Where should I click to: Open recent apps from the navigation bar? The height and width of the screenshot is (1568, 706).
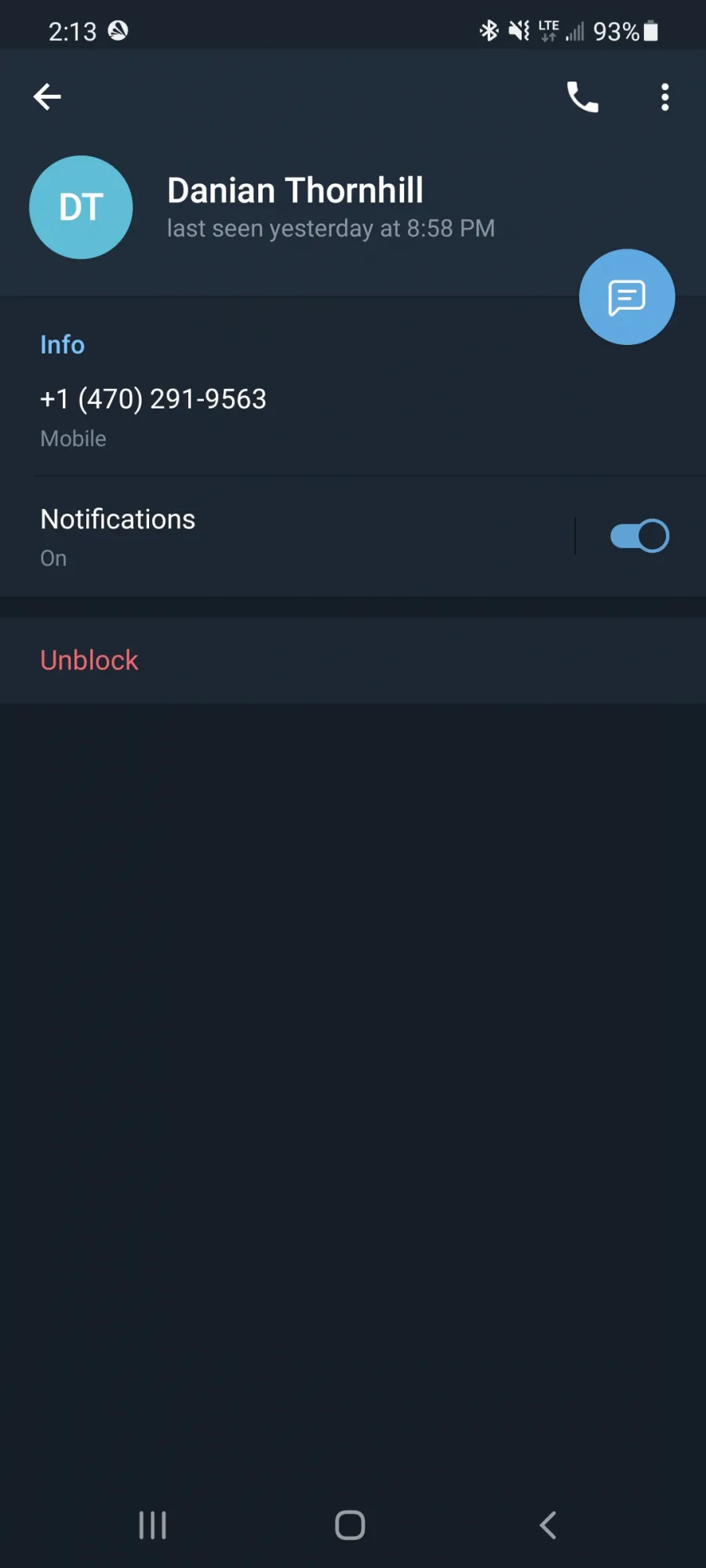point(153,1525)
